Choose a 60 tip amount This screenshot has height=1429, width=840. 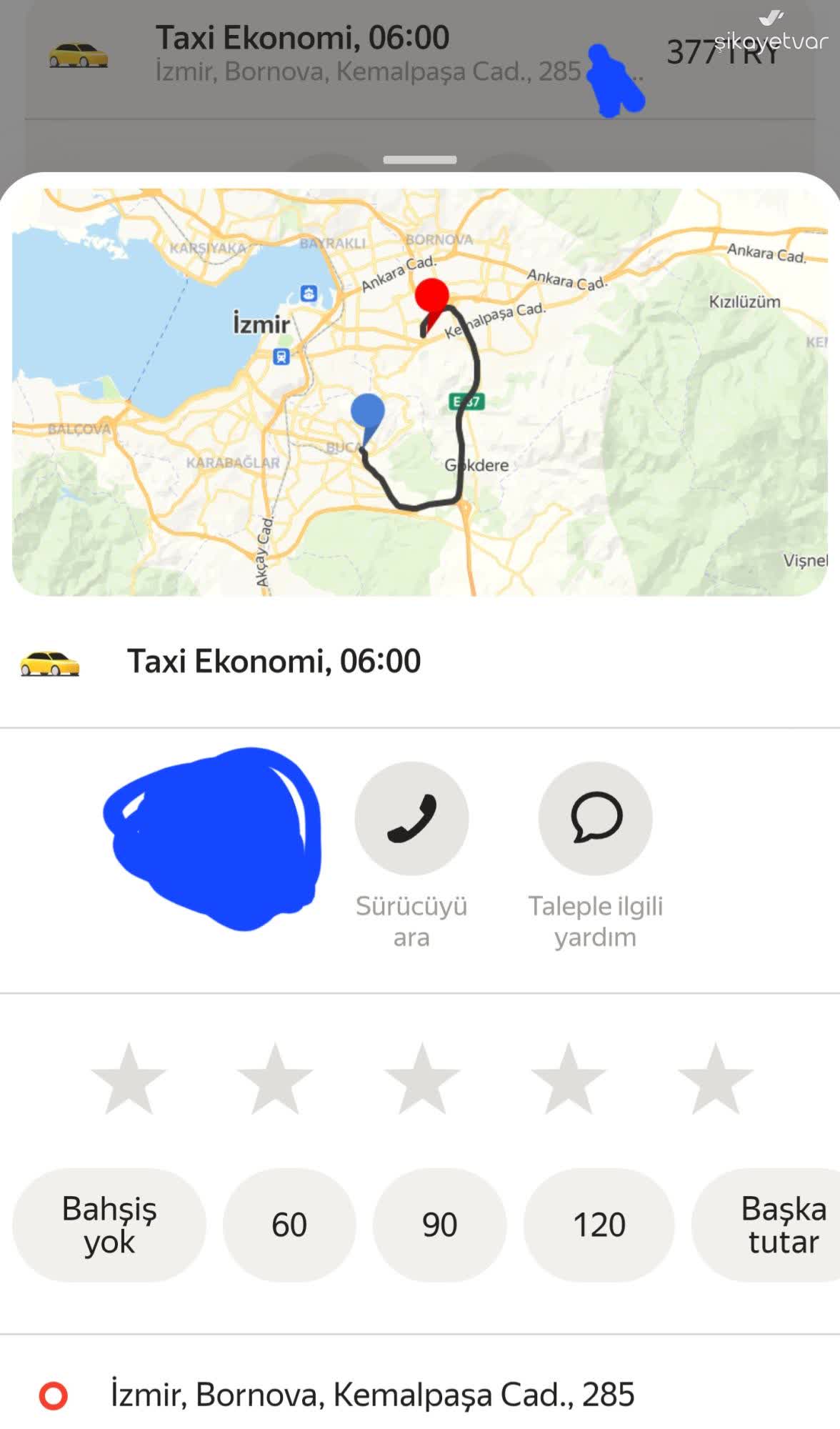point(289,1225)
